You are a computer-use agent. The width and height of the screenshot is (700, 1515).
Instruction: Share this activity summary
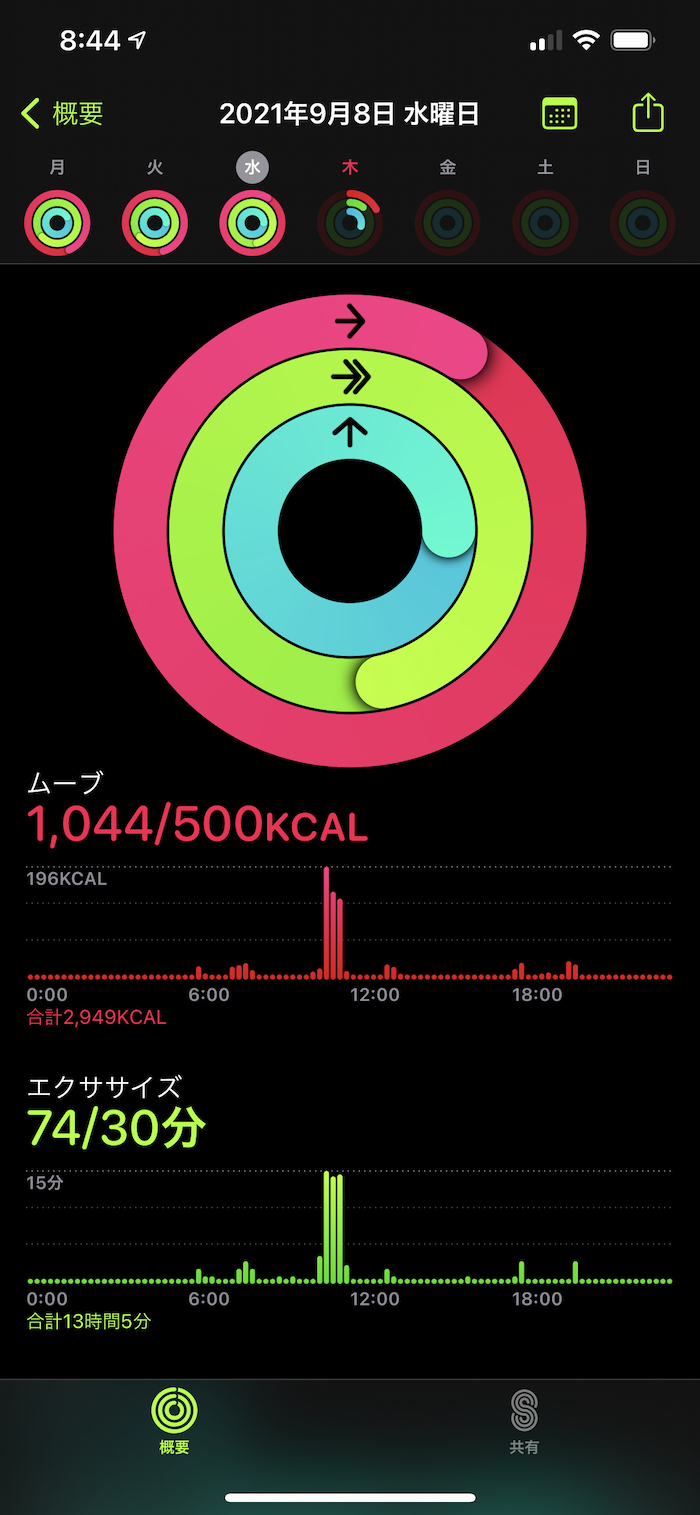click(x=648, y=112)
